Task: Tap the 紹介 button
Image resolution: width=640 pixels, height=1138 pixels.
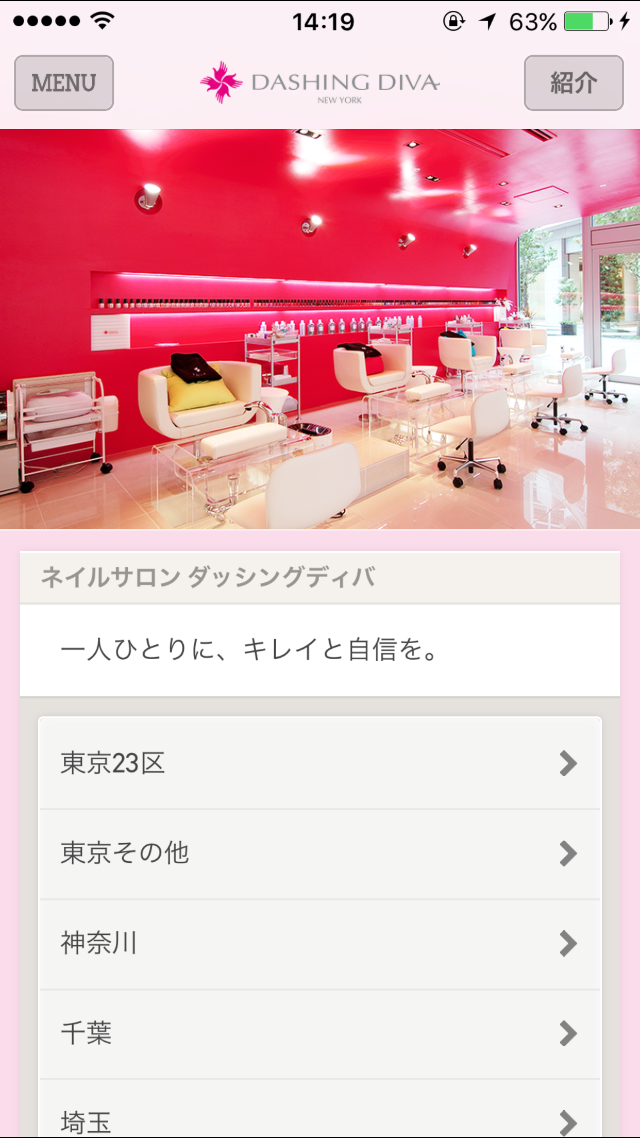Action: point(573,83)
